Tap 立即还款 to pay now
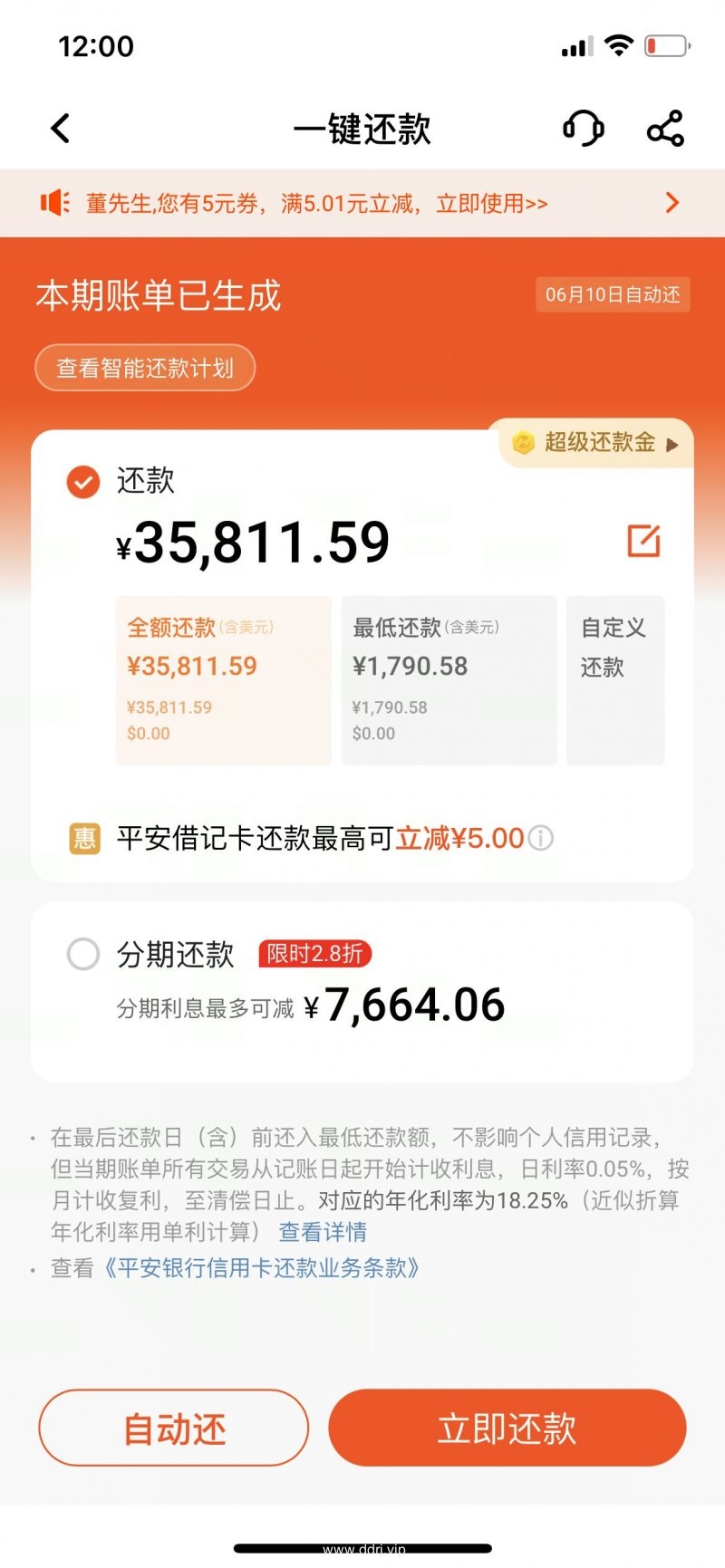725x1568 pixels. (x=507, y=1429)
